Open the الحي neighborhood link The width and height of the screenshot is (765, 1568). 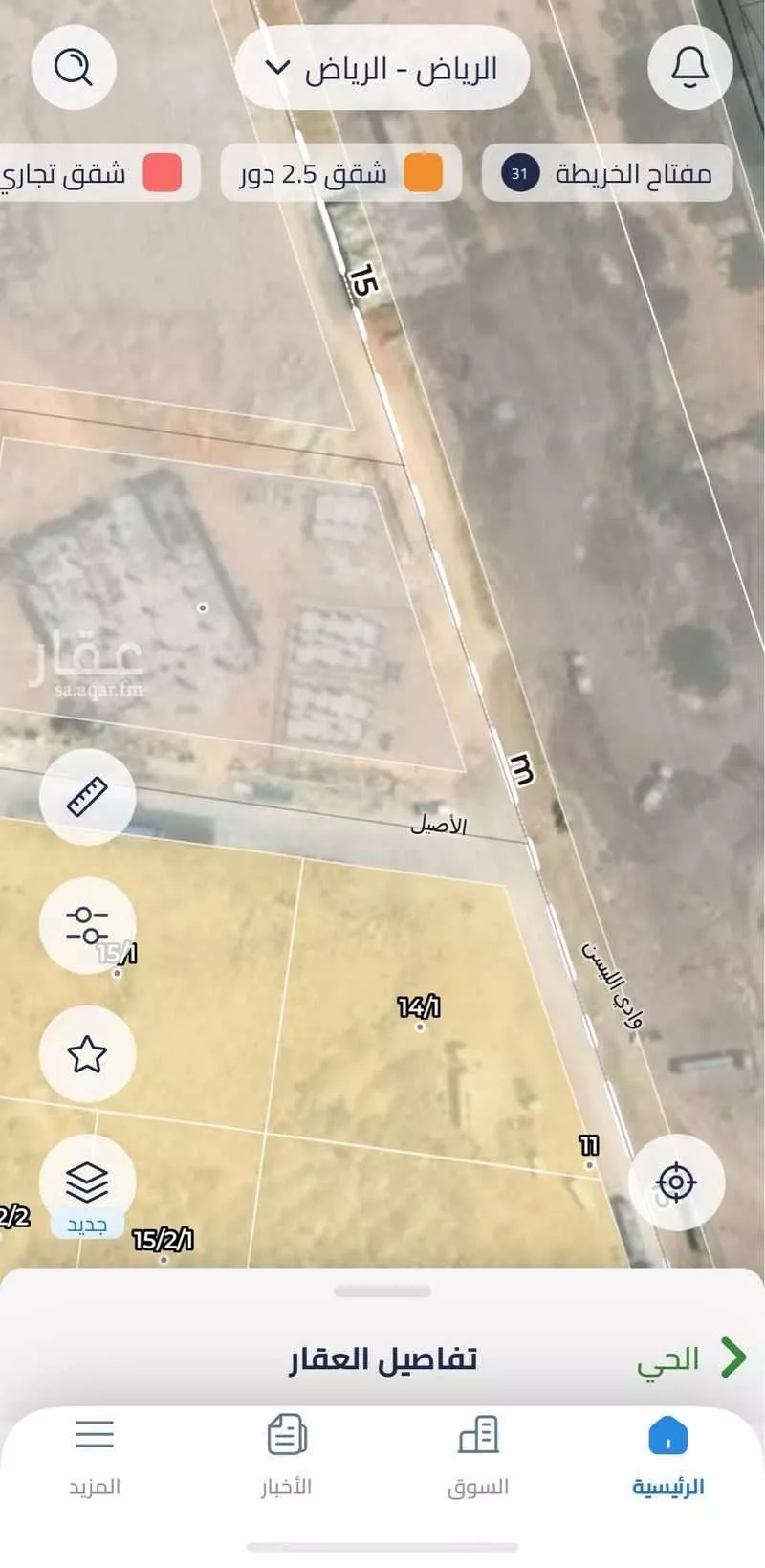tap(690, 1358)
